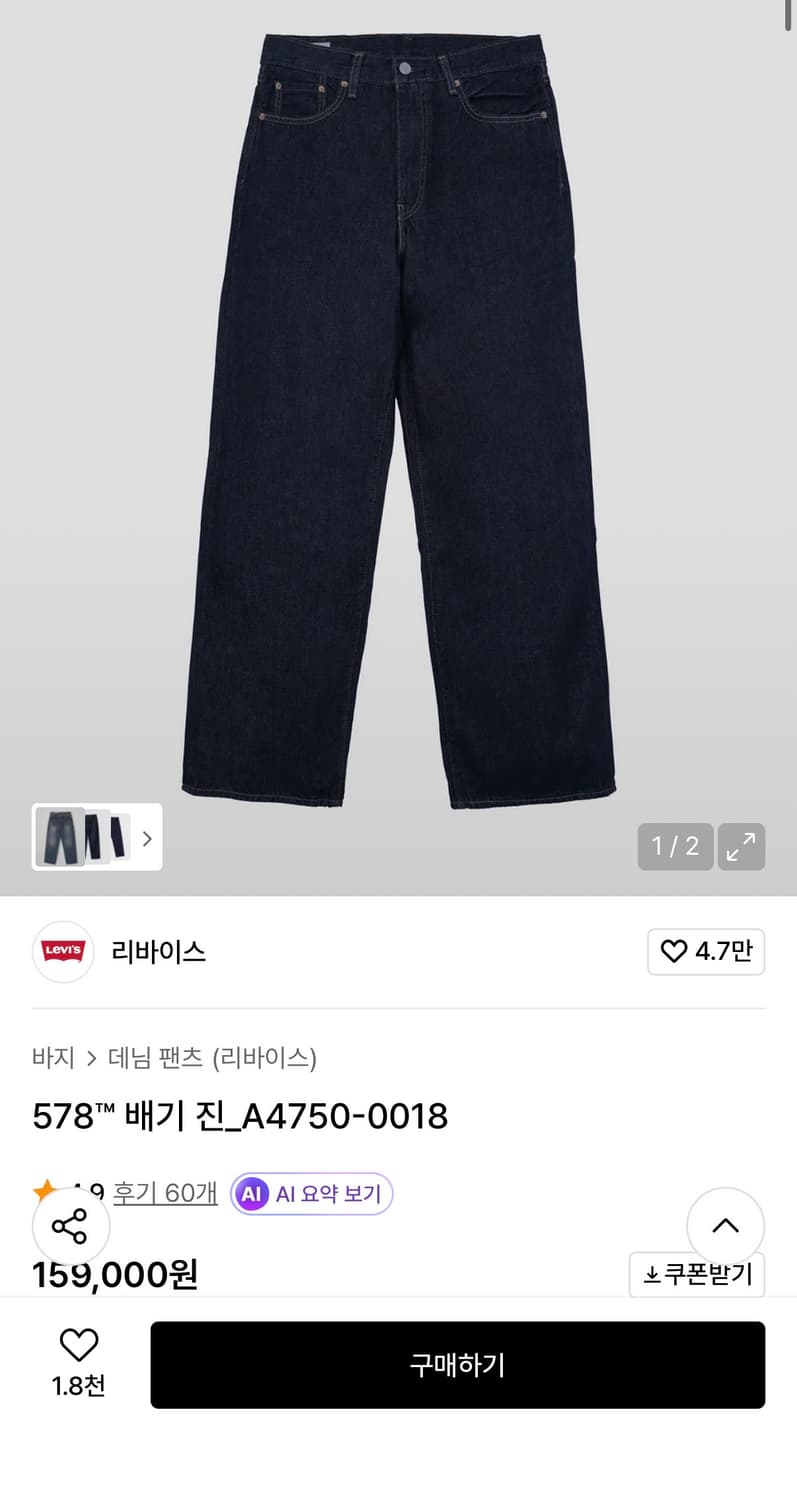Select the blue jeans thumbnail image
Screen dimensions: 797x1500
(58, 837)
